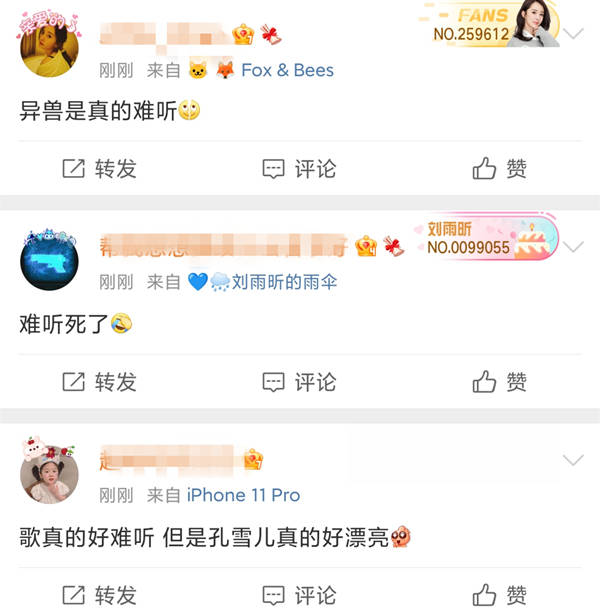Image resolution: width=600 pixels, height=616 pixels.
Task: Like the post mentioning 孔雪儿
Action: [x=500, y=595]
